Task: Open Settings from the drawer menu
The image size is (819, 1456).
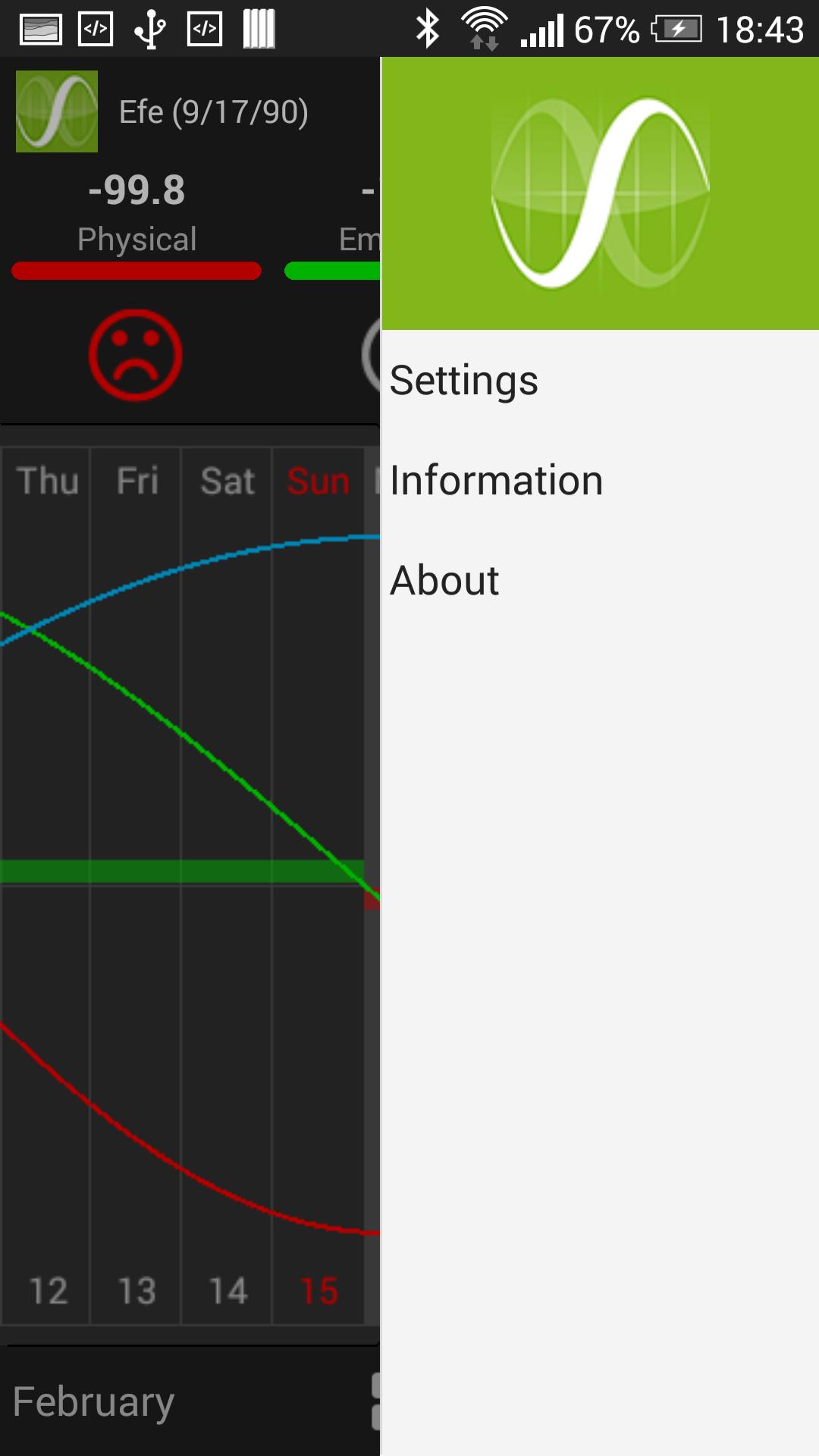Action: coord(463,381)
